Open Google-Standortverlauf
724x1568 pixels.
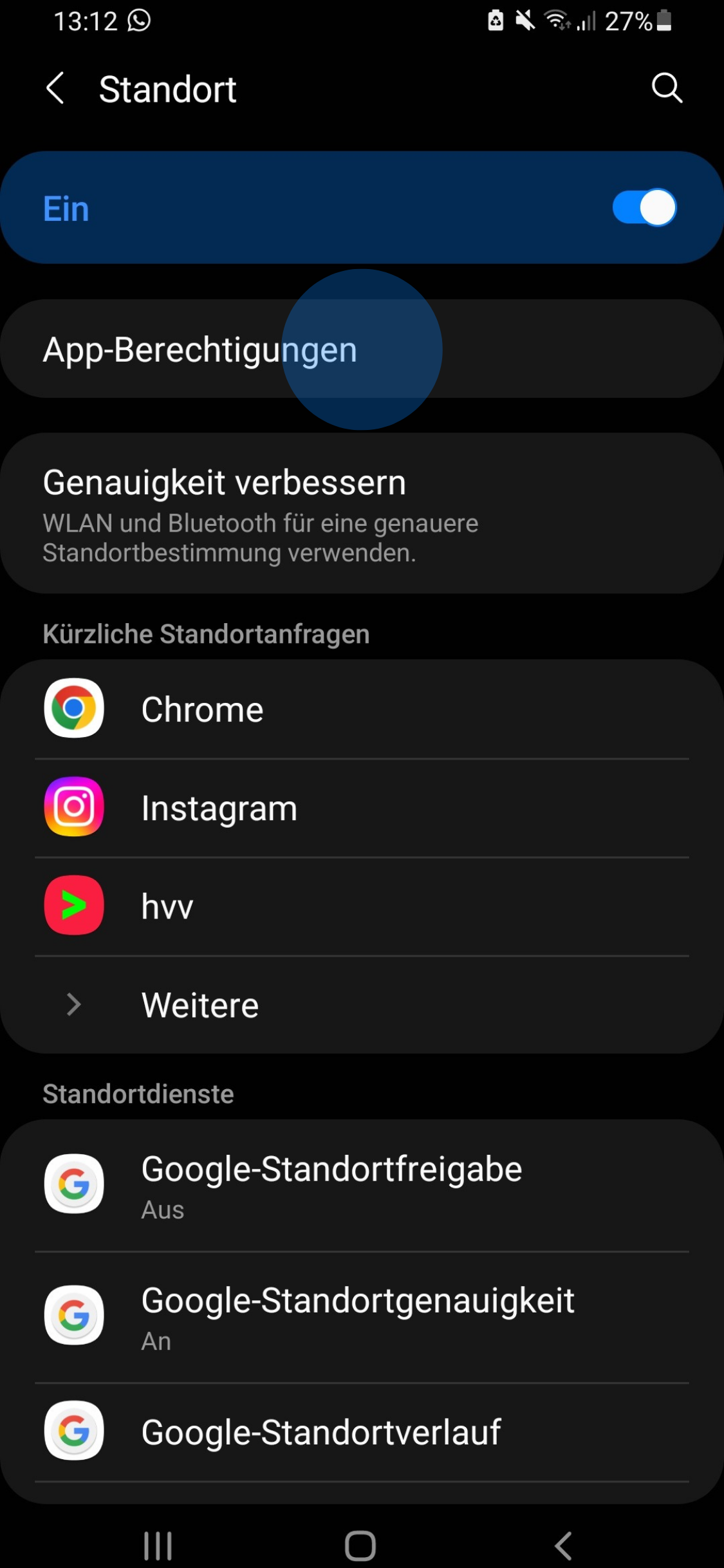pyautogui.click(x=360, y=1432)
